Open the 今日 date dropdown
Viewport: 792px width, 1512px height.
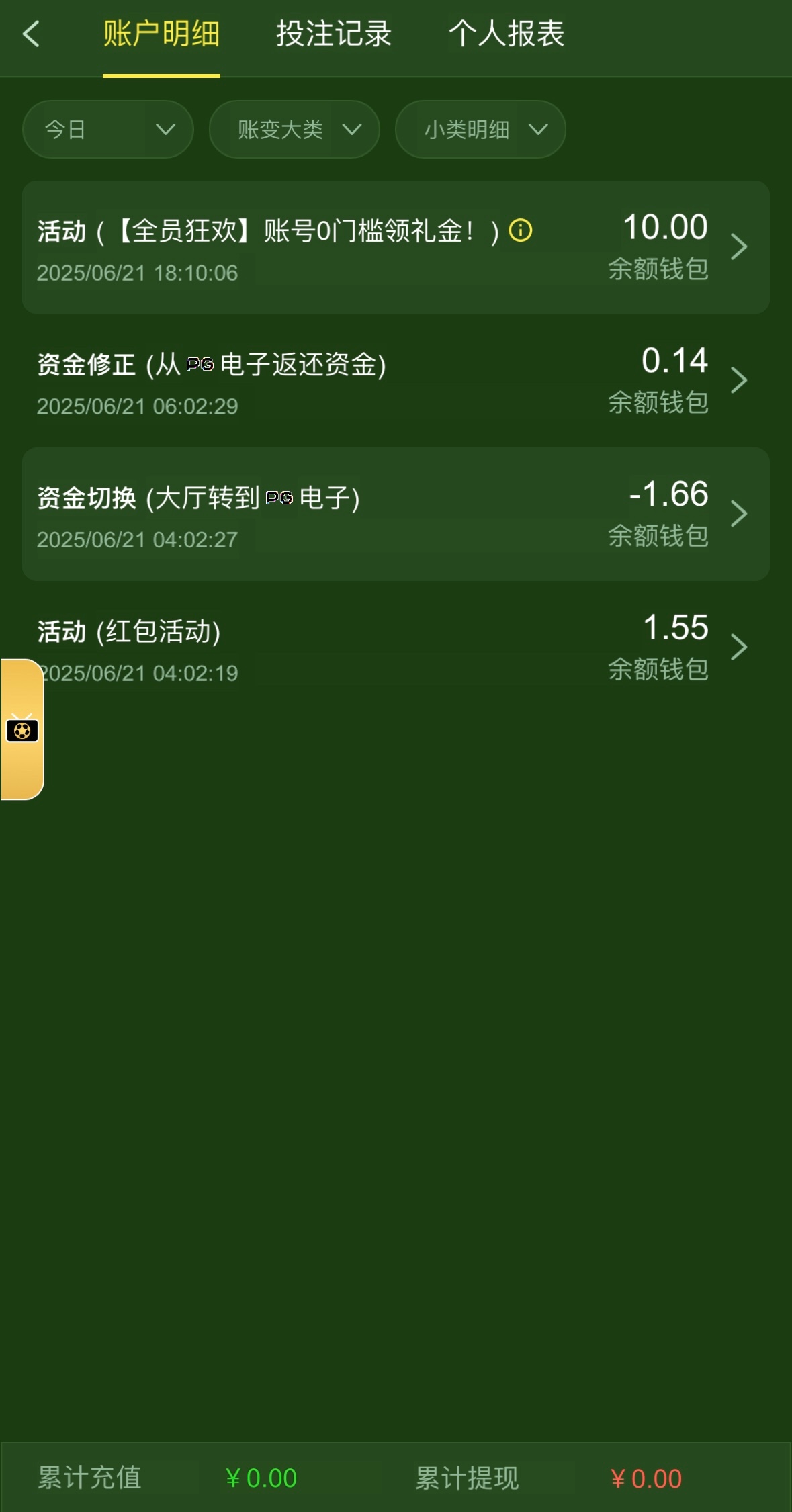pyautogui.click(x=108, y=129)
